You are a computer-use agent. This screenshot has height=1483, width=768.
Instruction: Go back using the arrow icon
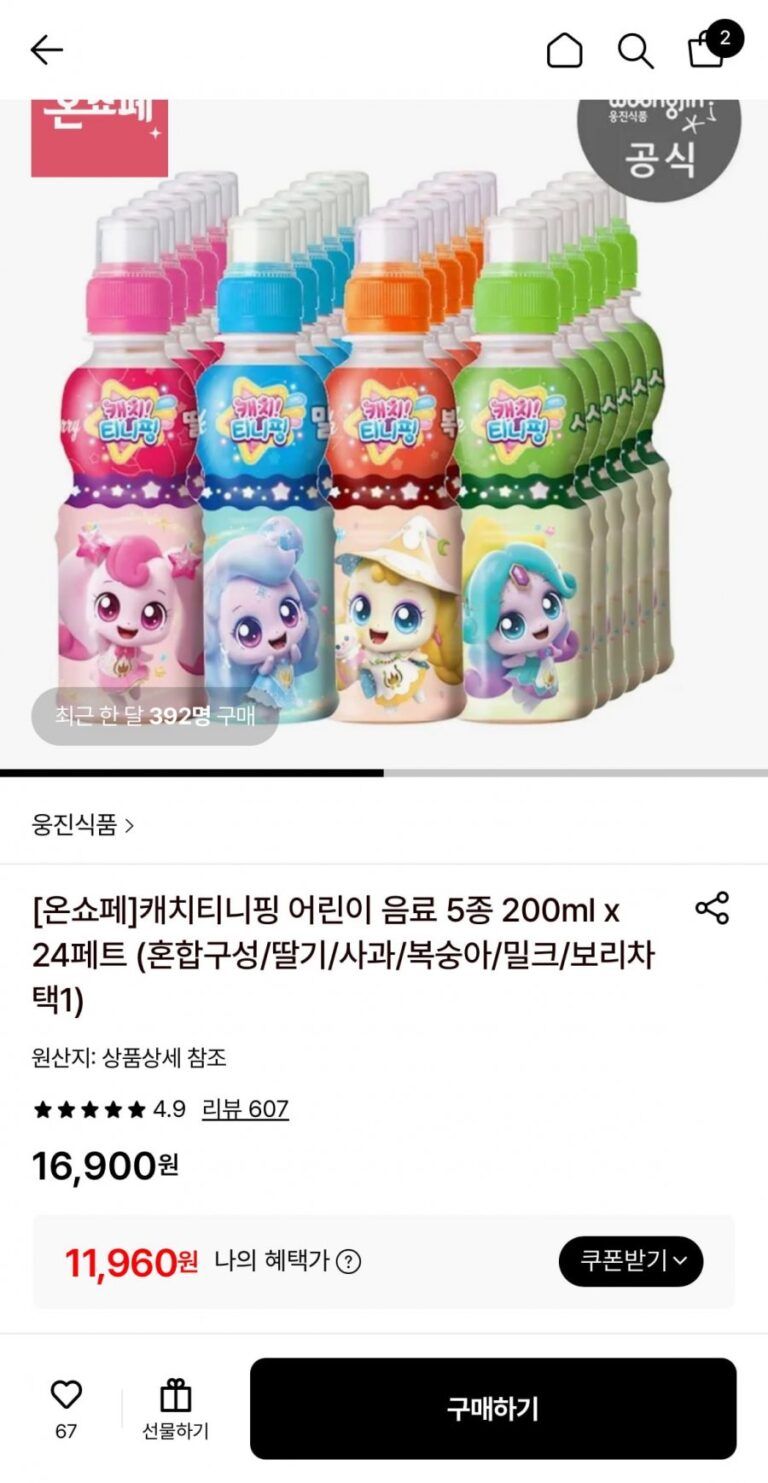pos(47,50)
